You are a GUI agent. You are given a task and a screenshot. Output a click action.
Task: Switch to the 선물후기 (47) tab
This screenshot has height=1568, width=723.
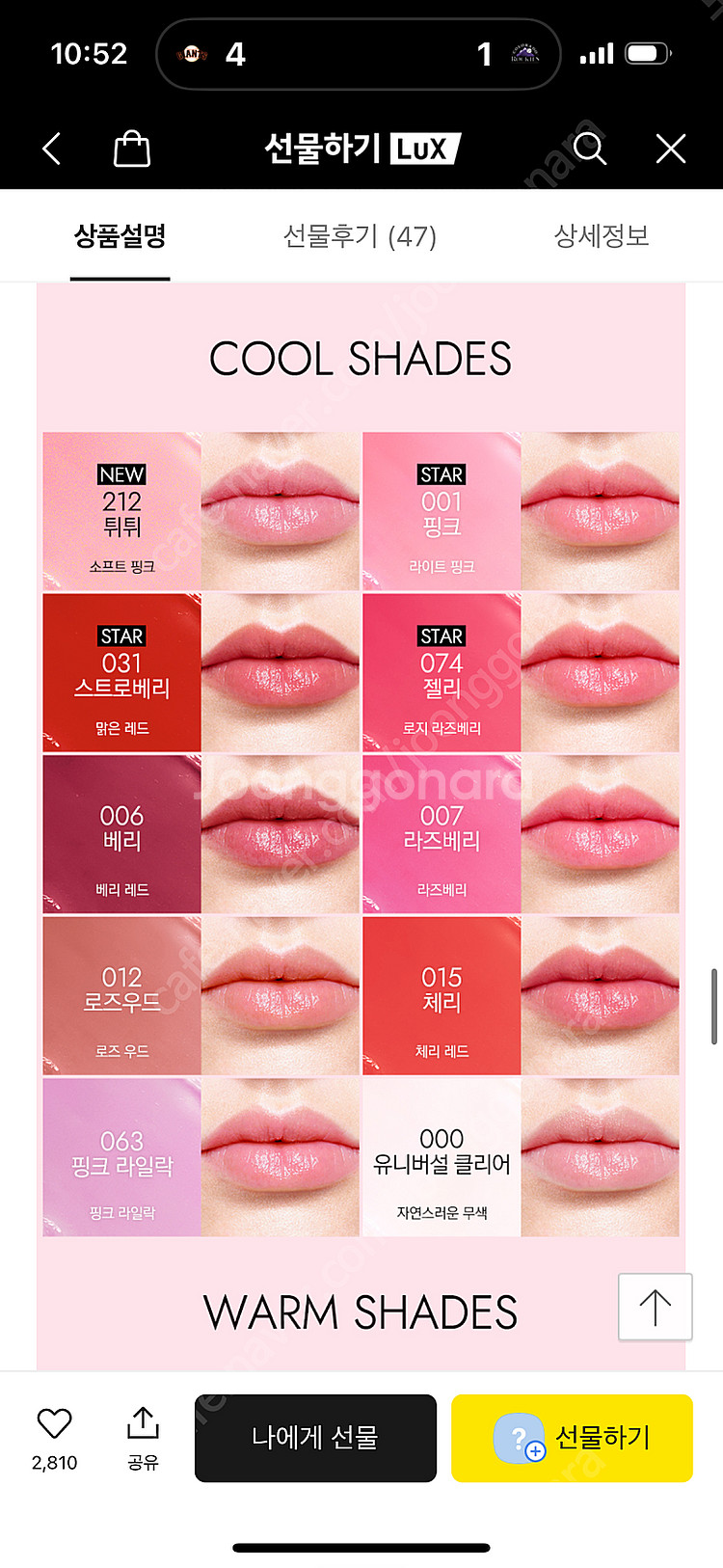[360, 236]
